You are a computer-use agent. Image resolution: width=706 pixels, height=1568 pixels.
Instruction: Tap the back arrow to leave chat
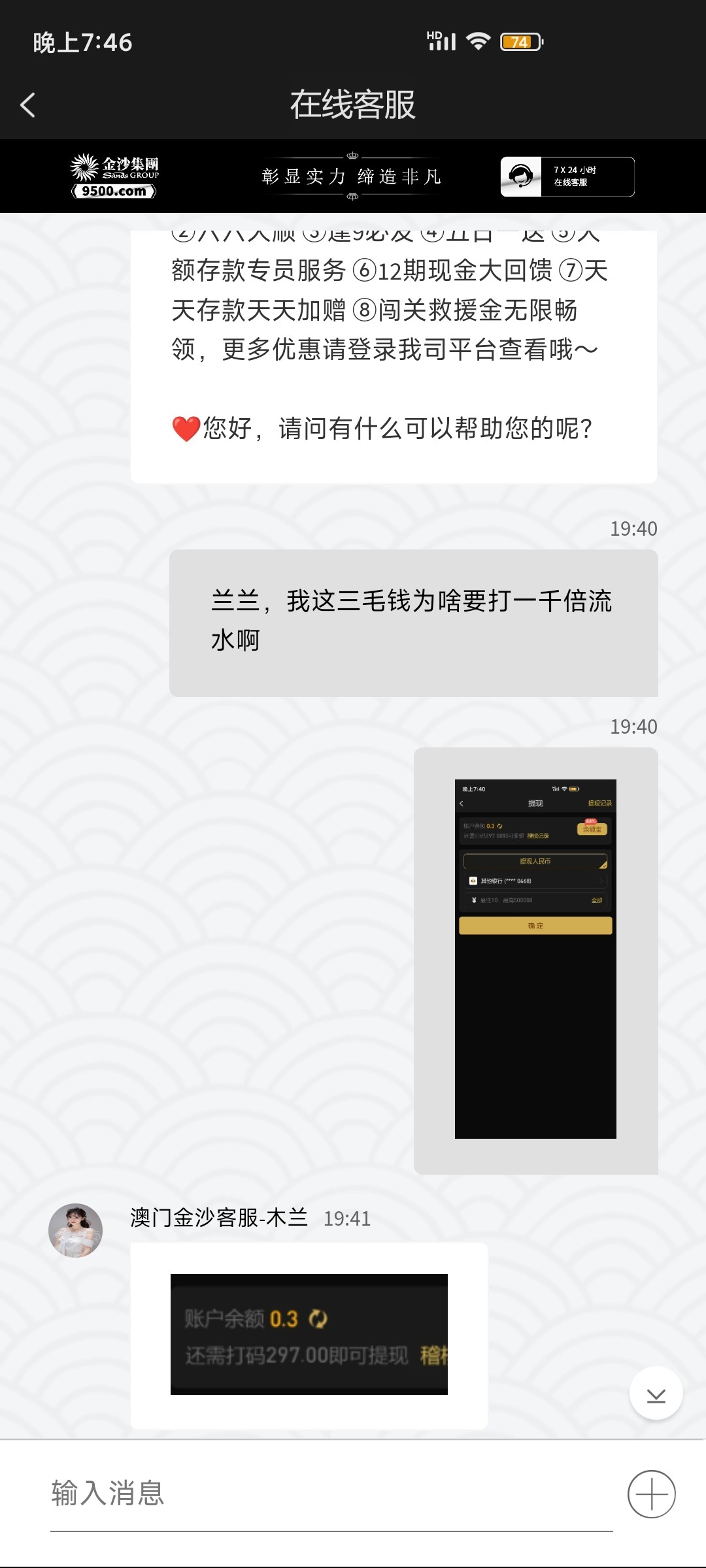[27, 105]
